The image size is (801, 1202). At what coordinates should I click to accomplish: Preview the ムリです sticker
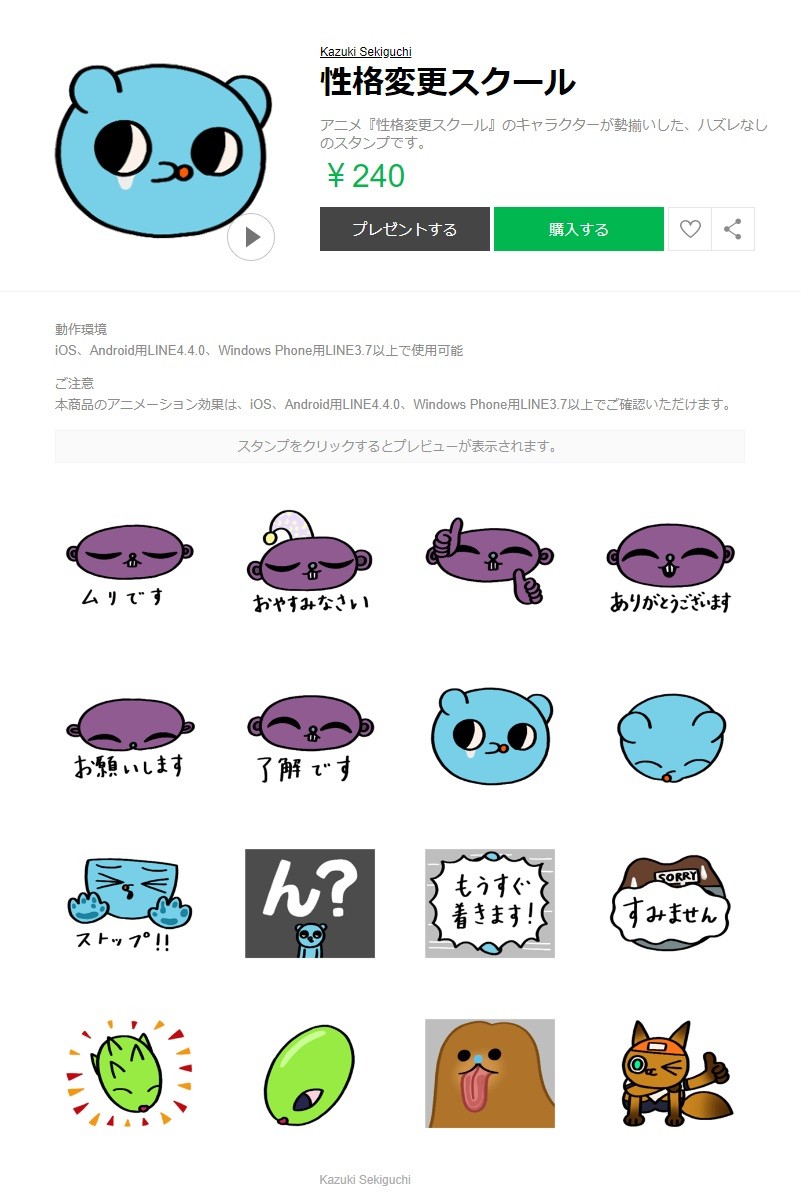(128, 562)
